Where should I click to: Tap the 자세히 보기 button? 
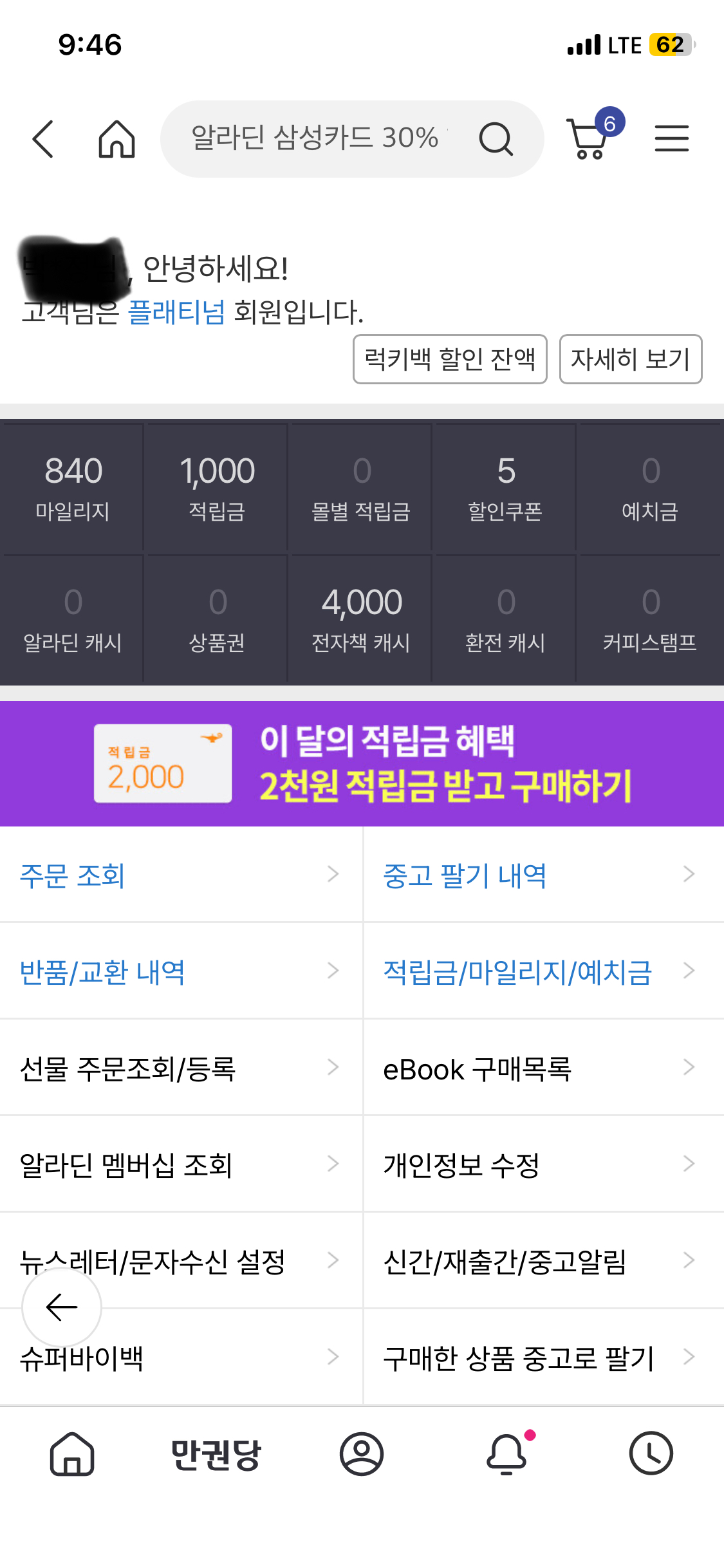pyautogui.click(x=631, y=359)
